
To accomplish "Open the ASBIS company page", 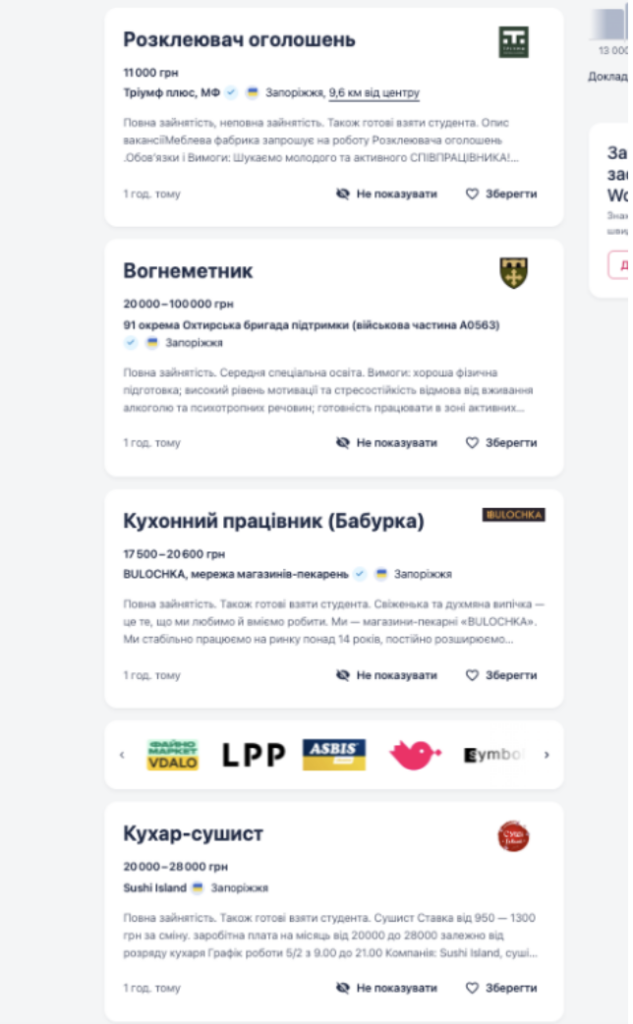I will (333, 755).
